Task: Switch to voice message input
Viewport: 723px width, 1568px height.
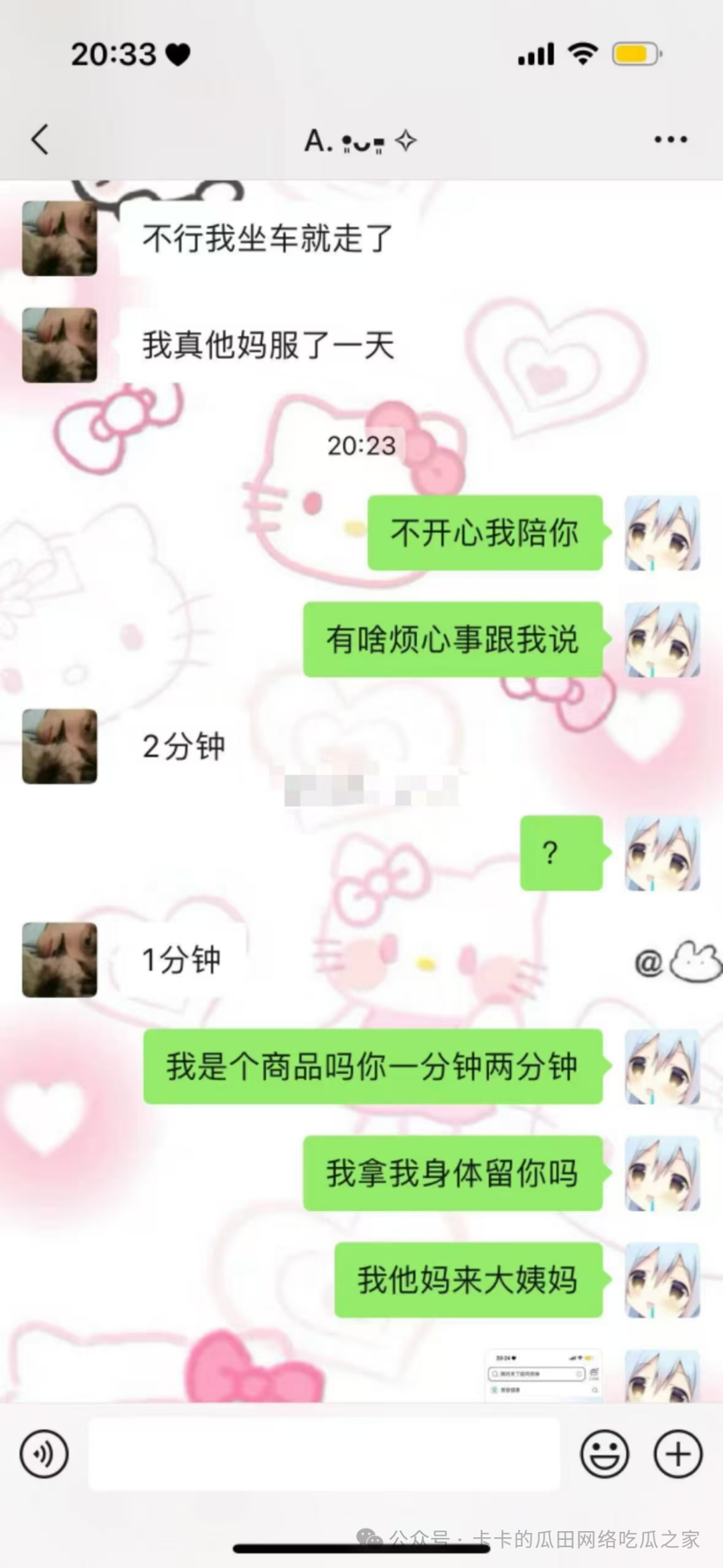Action: pyautogui.click(x=44, y=1454)
